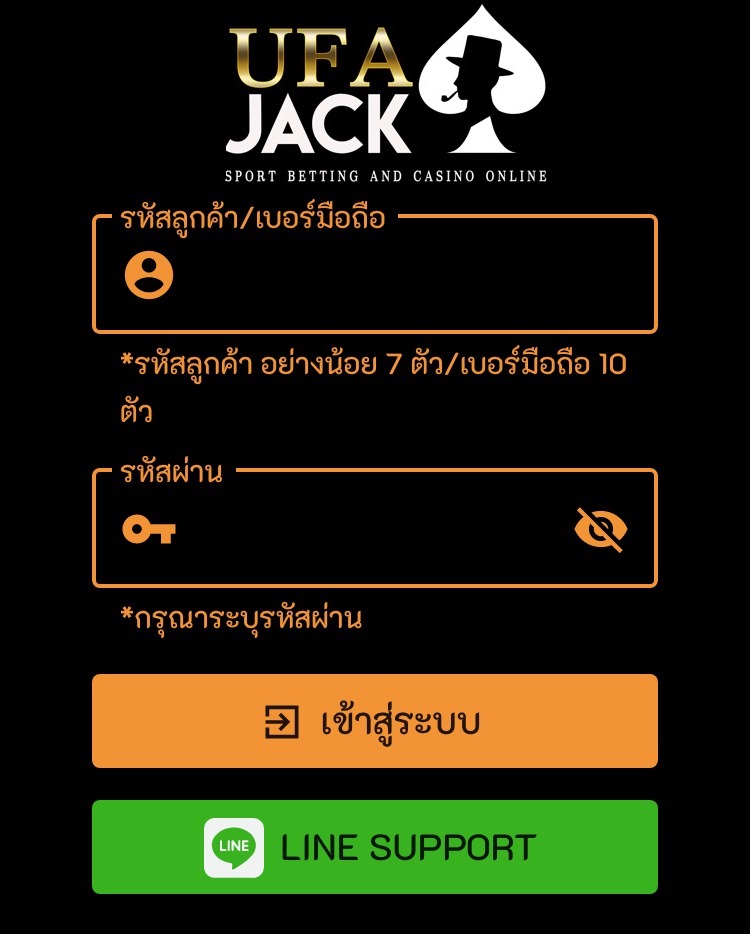Toggle password visibility eye icon

pos(601,529)
